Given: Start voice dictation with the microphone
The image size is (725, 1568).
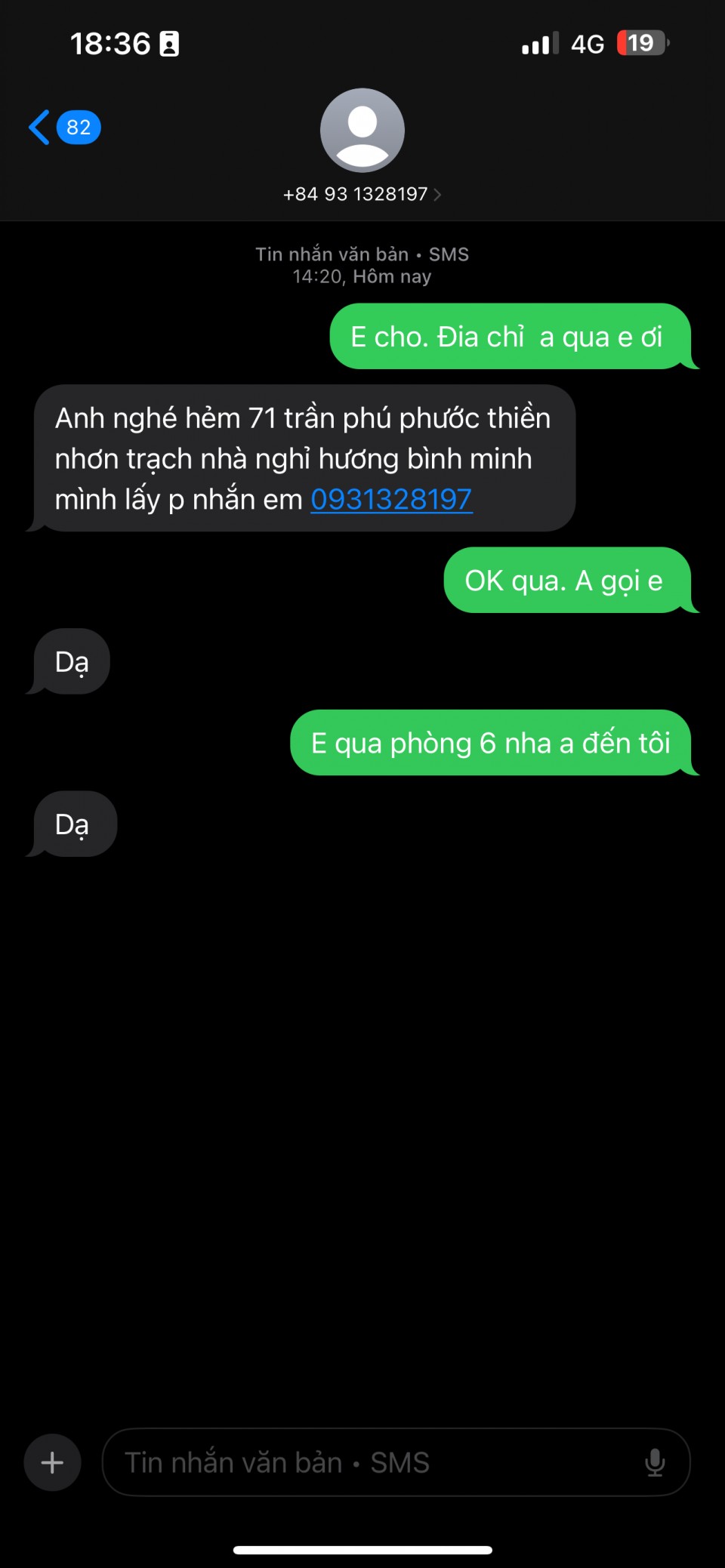Looking at the screenshot, I should point(655,1462).
